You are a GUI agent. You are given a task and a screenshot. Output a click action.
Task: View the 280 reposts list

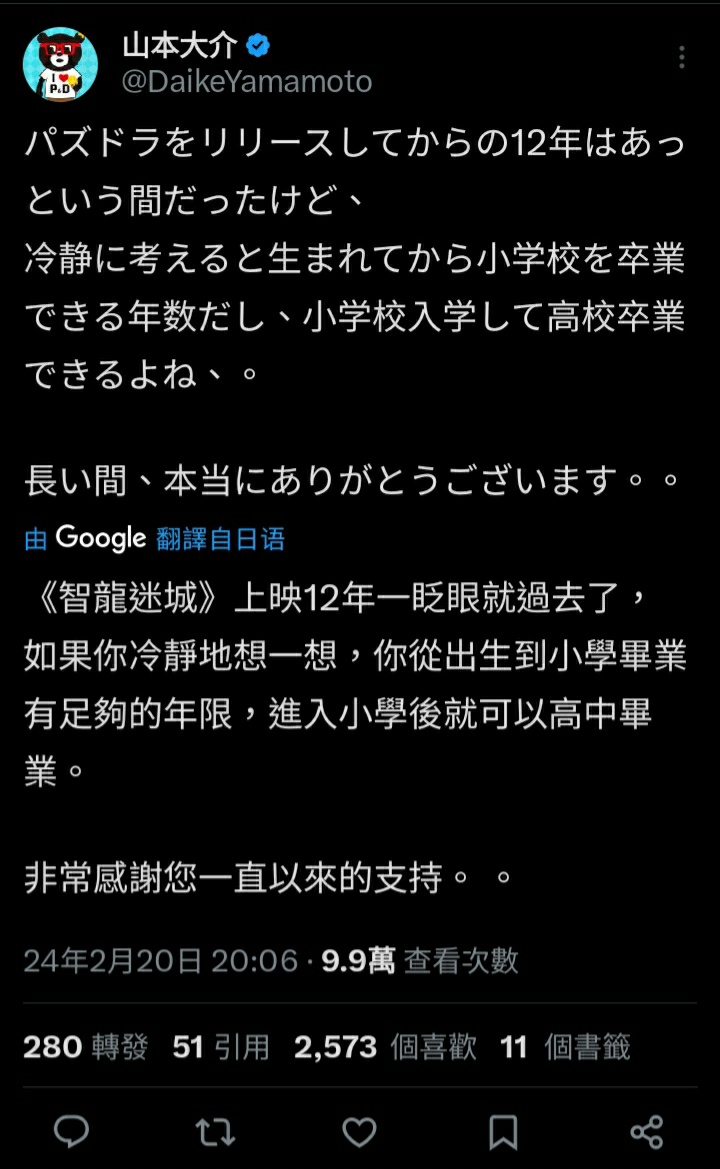tap(86, 1047)
